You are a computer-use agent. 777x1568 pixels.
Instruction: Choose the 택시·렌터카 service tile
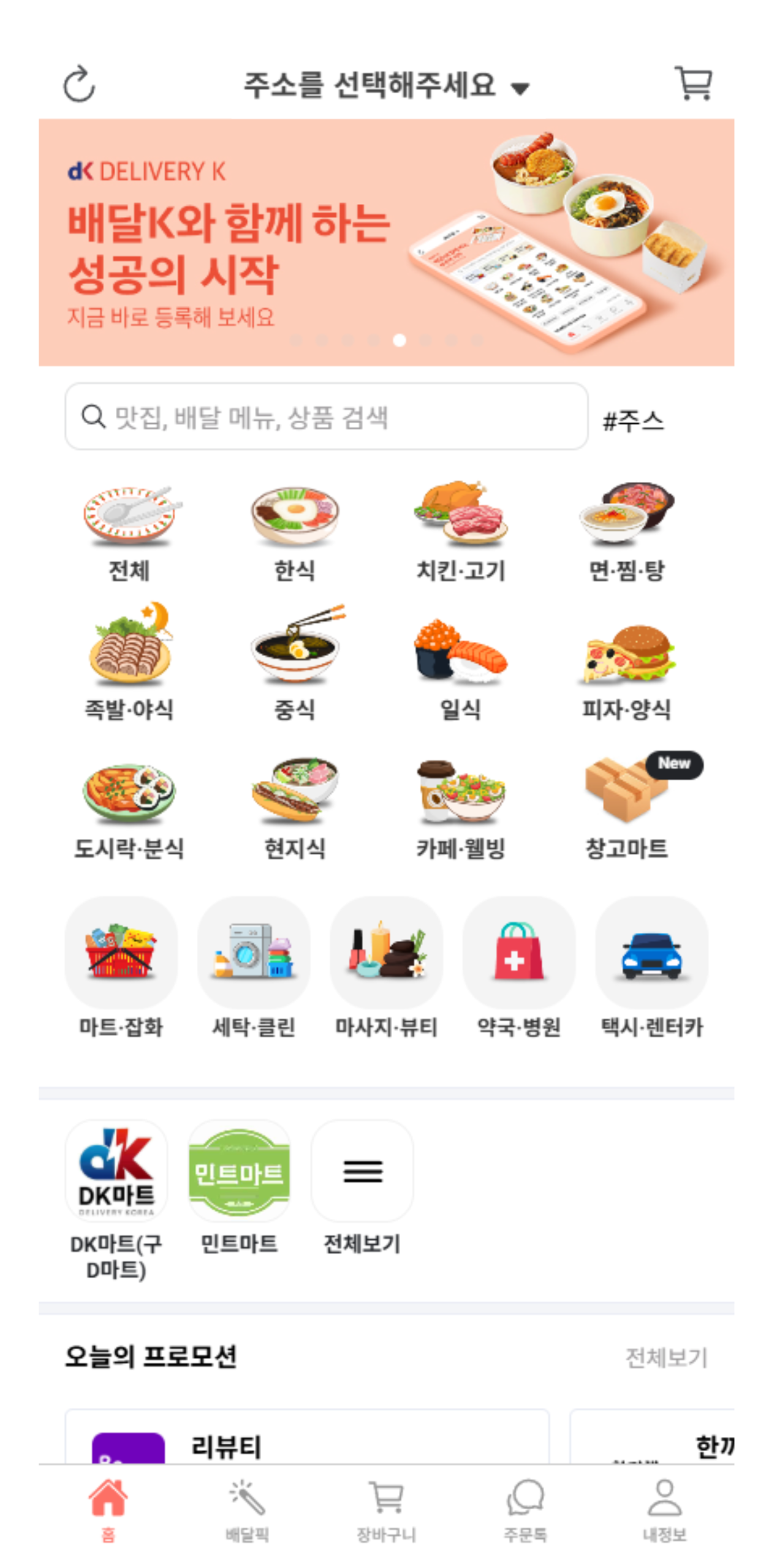(x=652, y=968)
